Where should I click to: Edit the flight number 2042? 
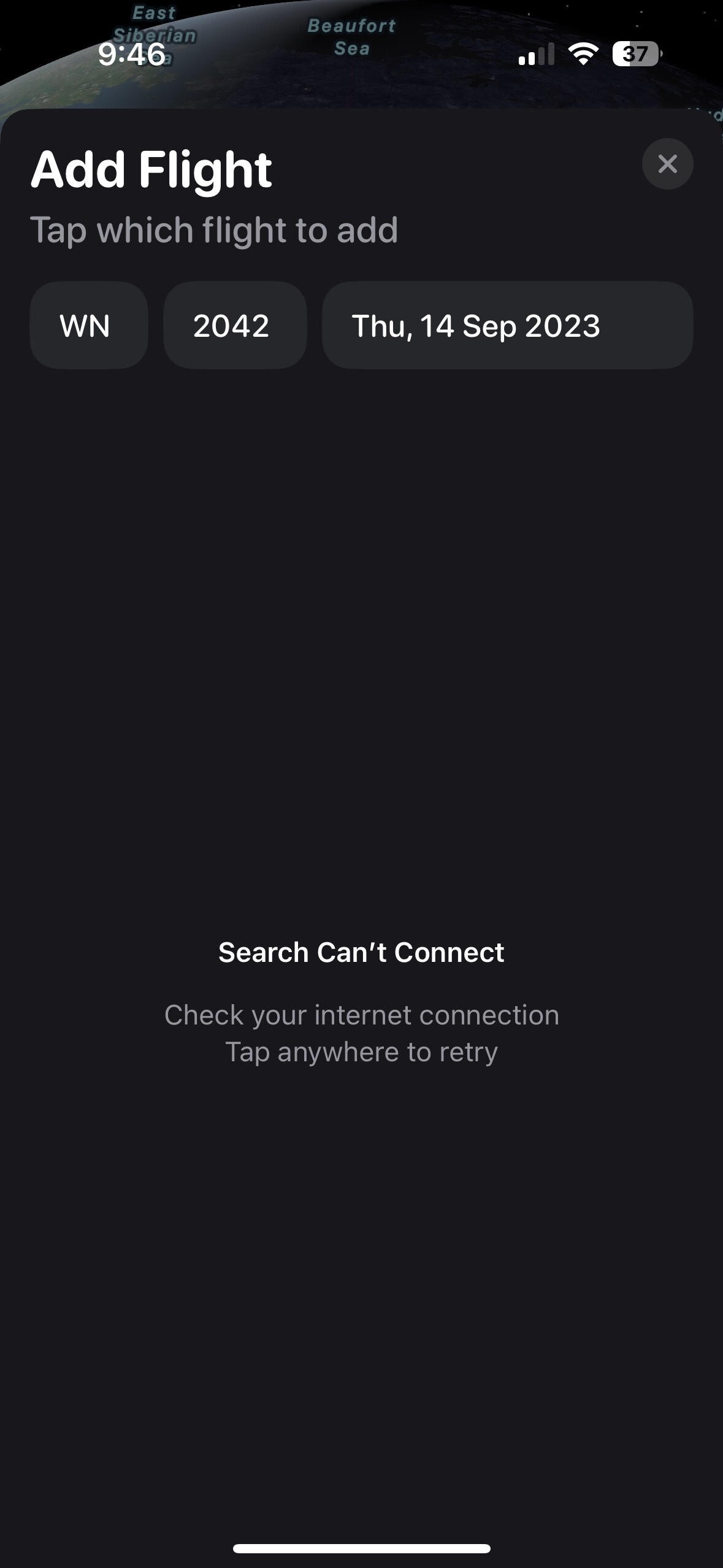[234, 326]
